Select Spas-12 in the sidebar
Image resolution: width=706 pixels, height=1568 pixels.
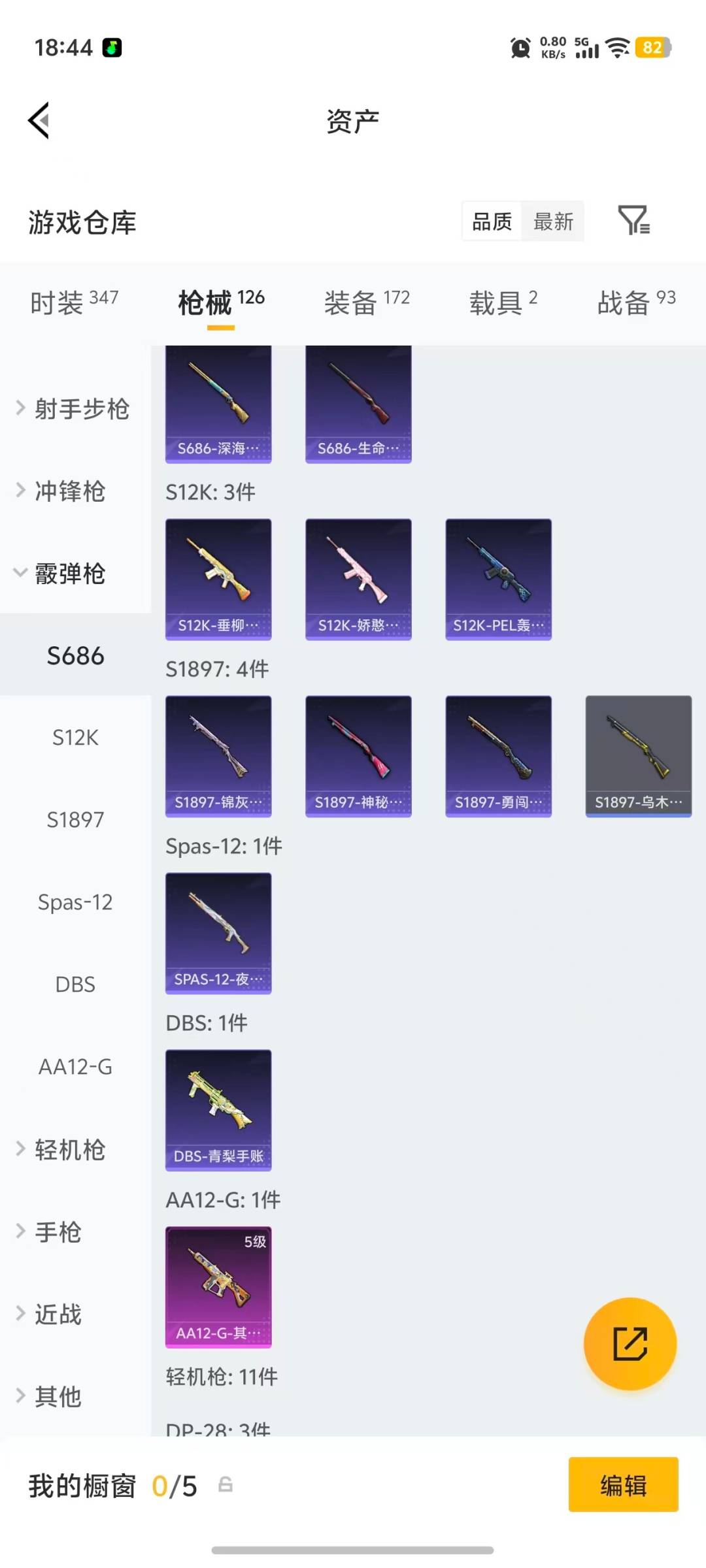75,902
